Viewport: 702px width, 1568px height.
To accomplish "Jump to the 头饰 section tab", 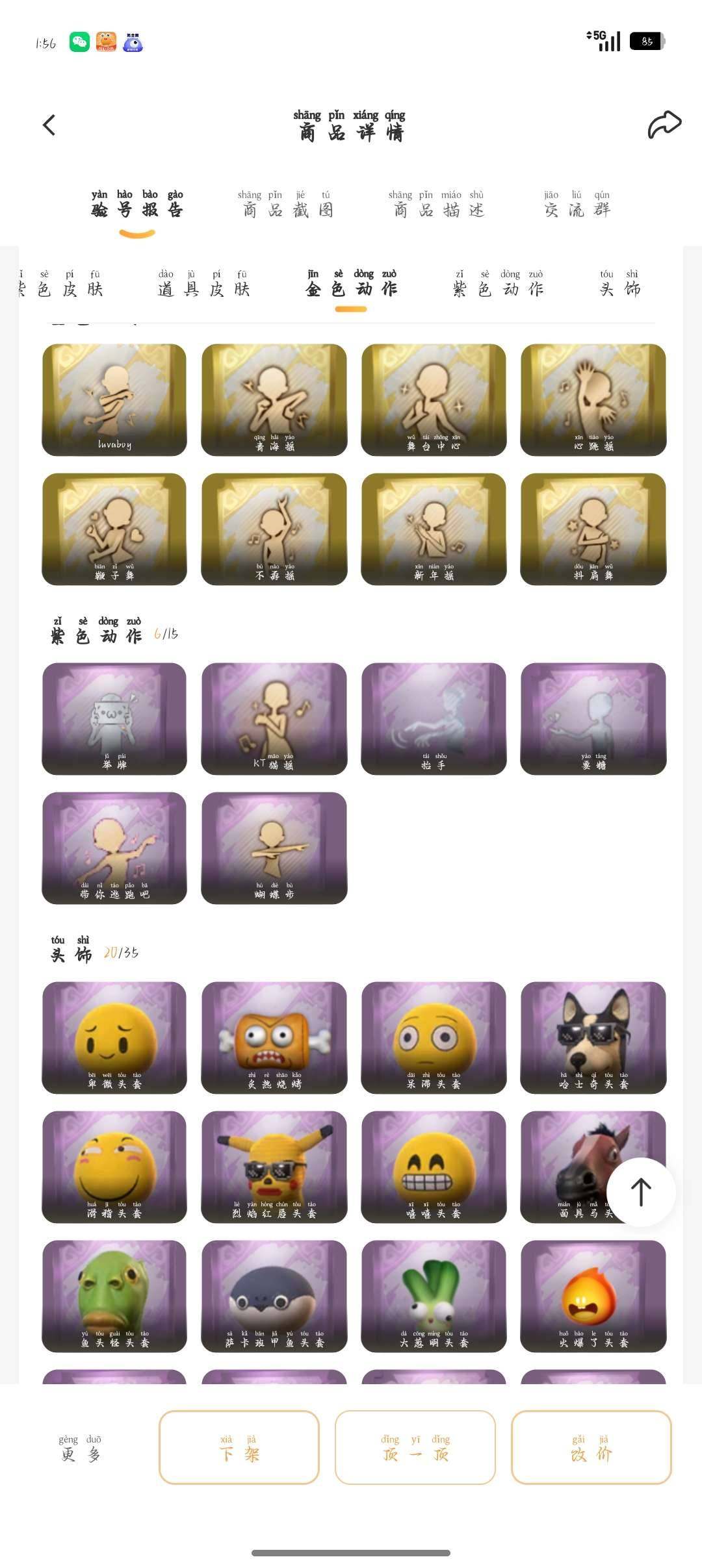I will click(619, 285).
